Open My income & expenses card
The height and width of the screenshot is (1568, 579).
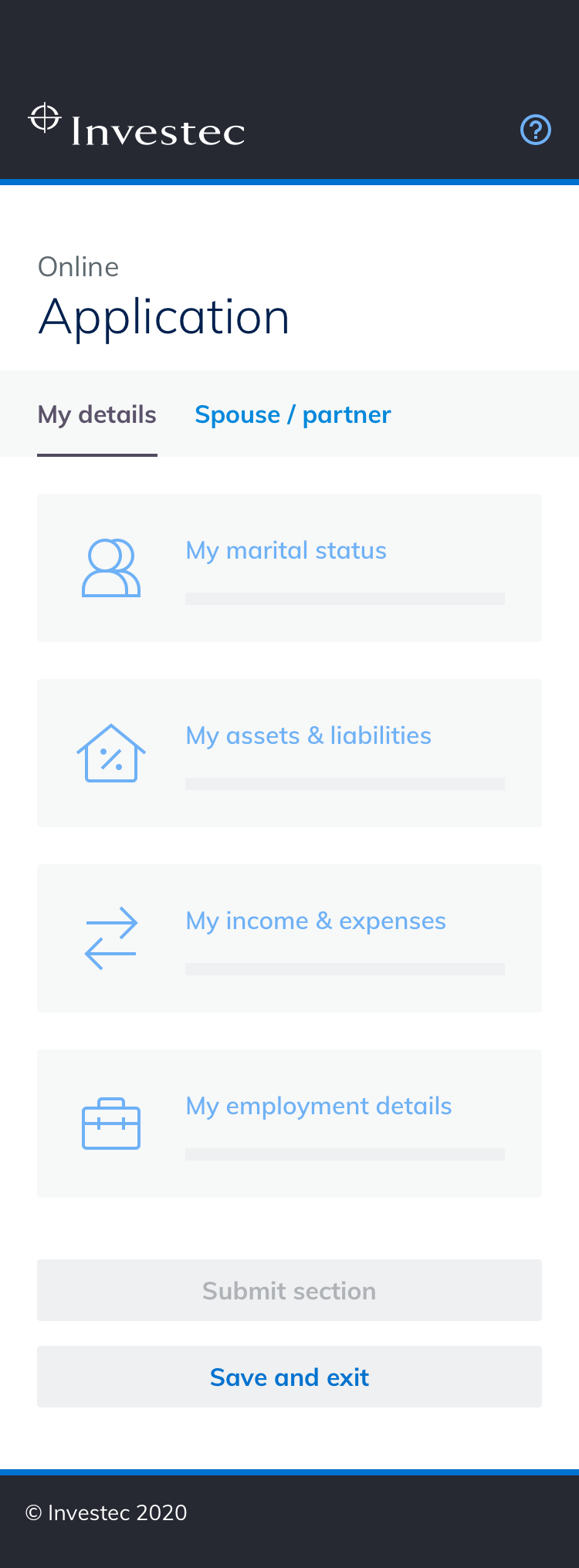[x=289, y=938]
